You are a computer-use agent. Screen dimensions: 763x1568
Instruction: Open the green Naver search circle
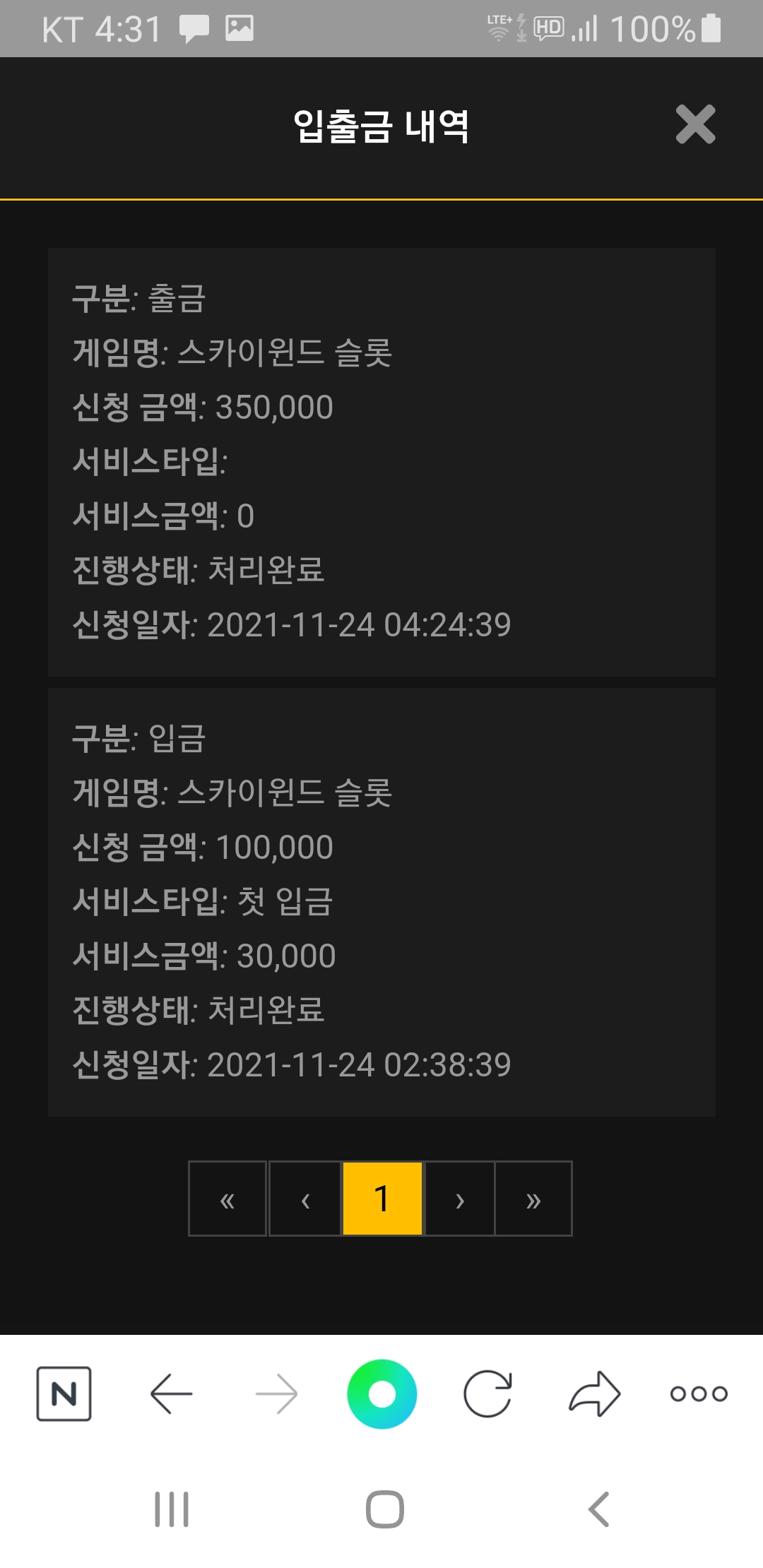382,1394
